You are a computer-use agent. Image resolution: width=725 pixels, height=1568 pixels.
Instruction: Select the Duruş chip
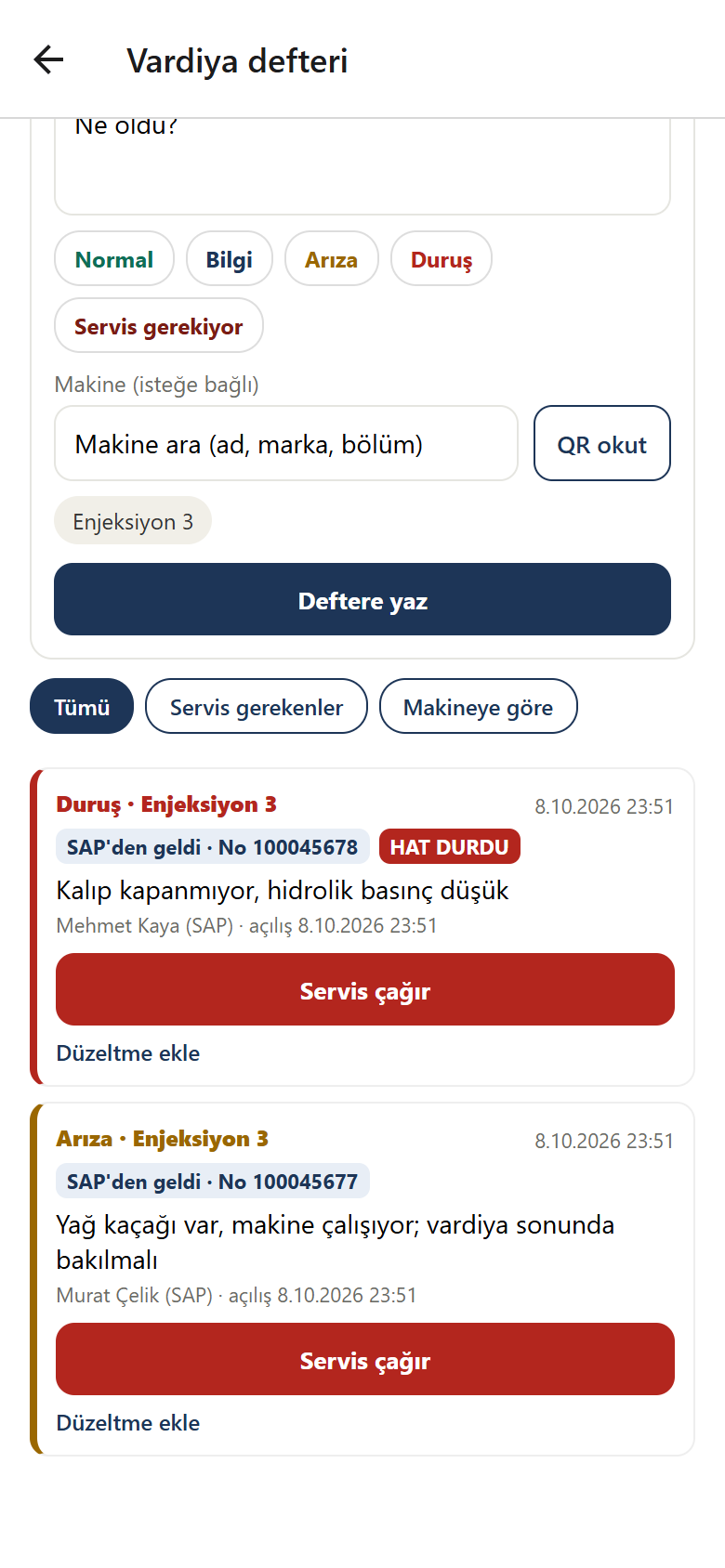click(x=442, y=259)
